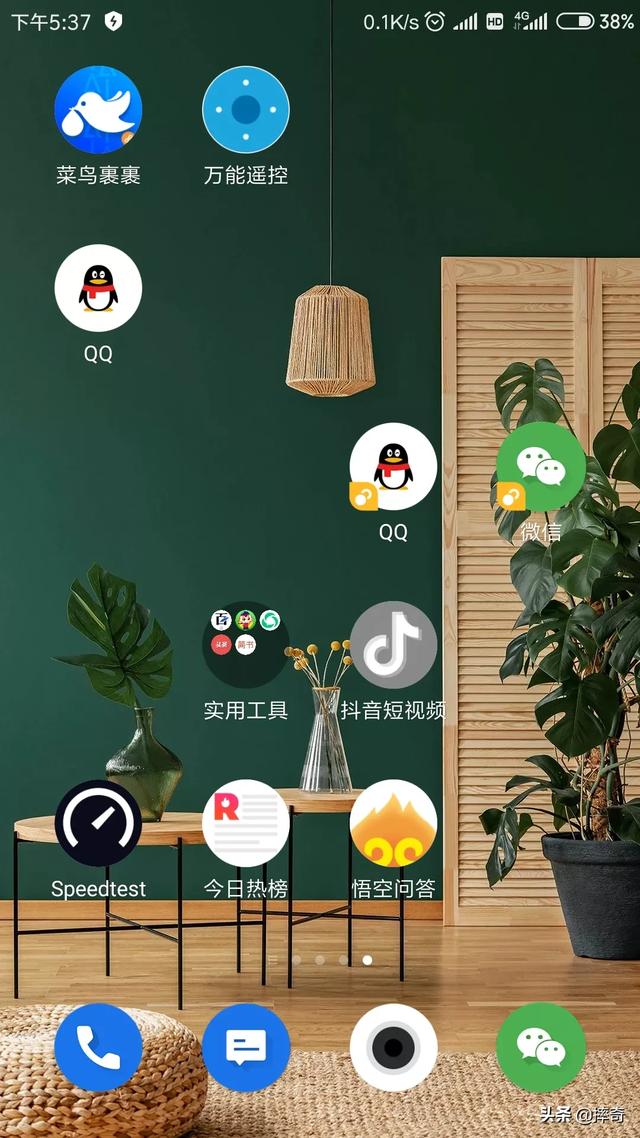Open the 实用工具 folder
This screenshot has width=640, height=1138.
click(246, 645)
